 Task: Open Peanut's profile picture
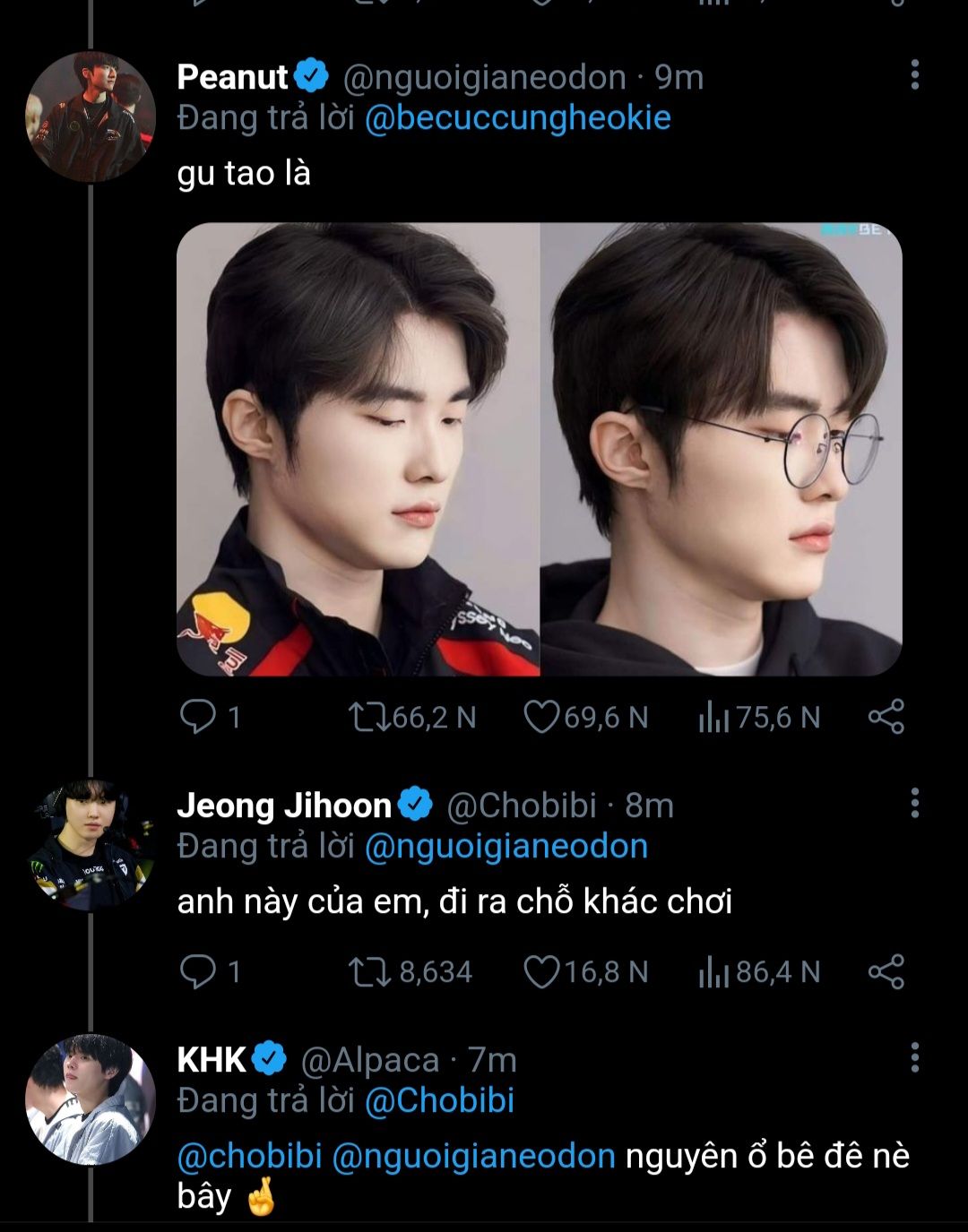tap(90, 116)
